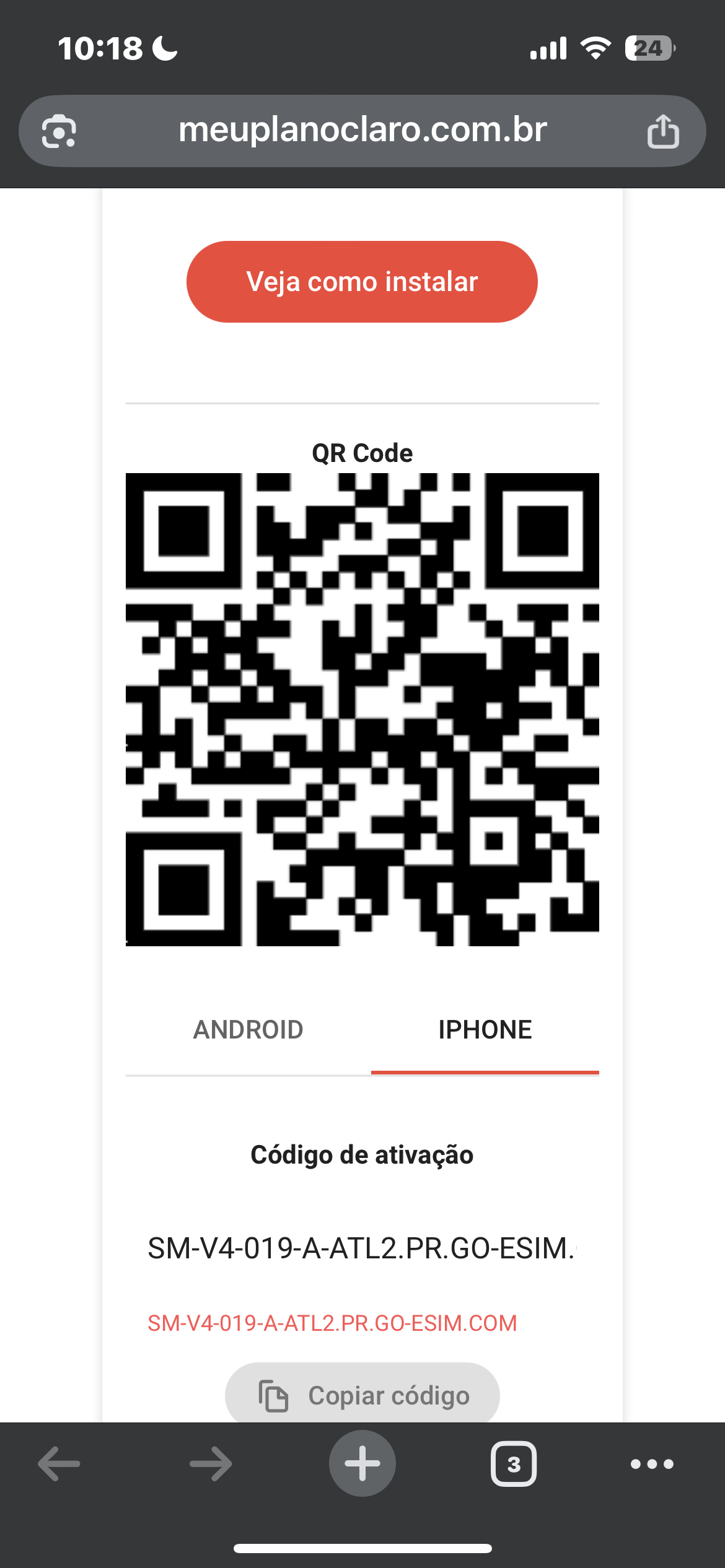Open the meuplanoclaro.com.br address bar
This screenshot has height=1568, width=725.
point(362,131)
